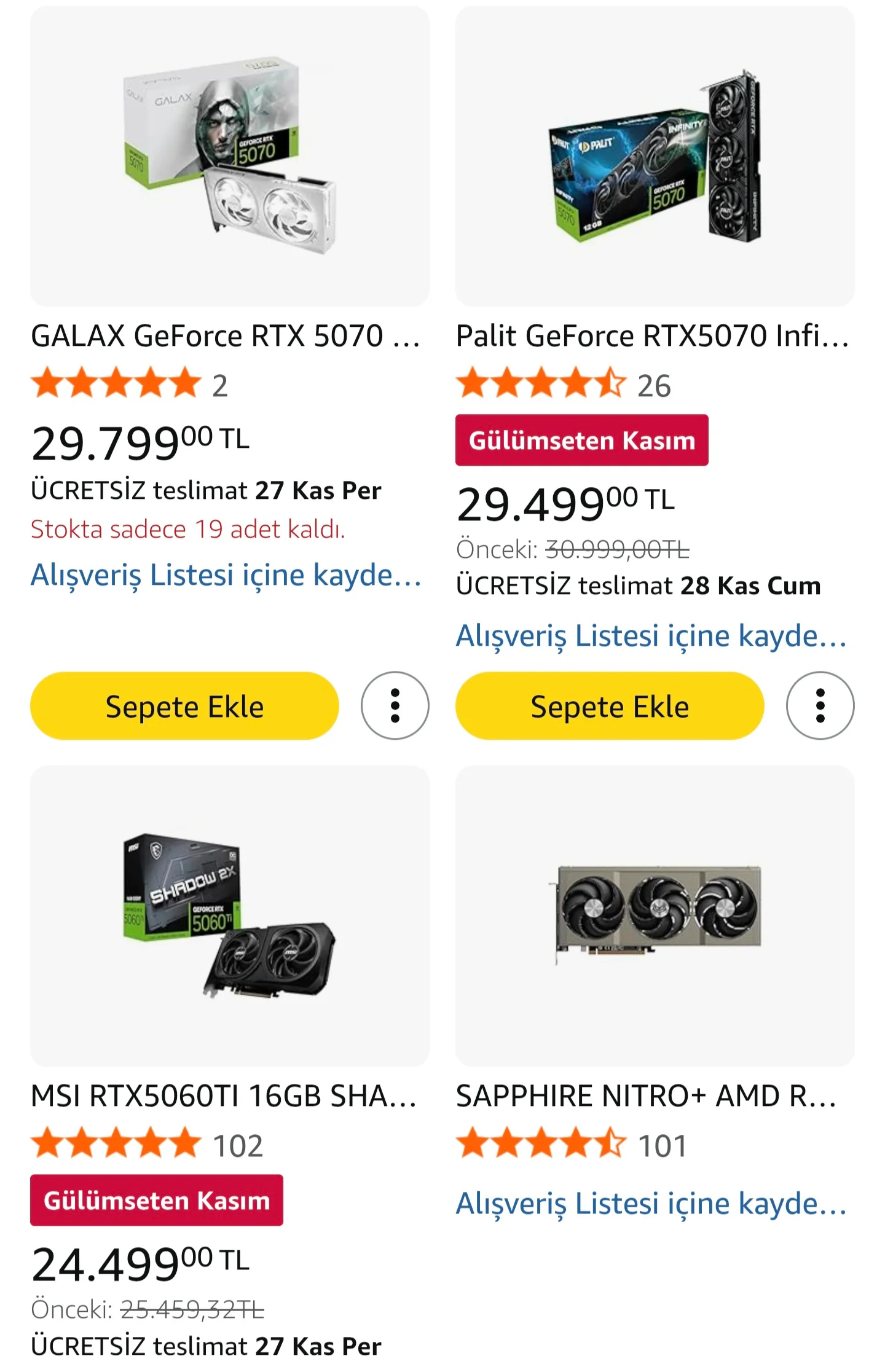Open the SAPPHIRE NITRO+ AMD title
The height and width of the screenshot is (1372, 885).
[x=647, y=1096]
